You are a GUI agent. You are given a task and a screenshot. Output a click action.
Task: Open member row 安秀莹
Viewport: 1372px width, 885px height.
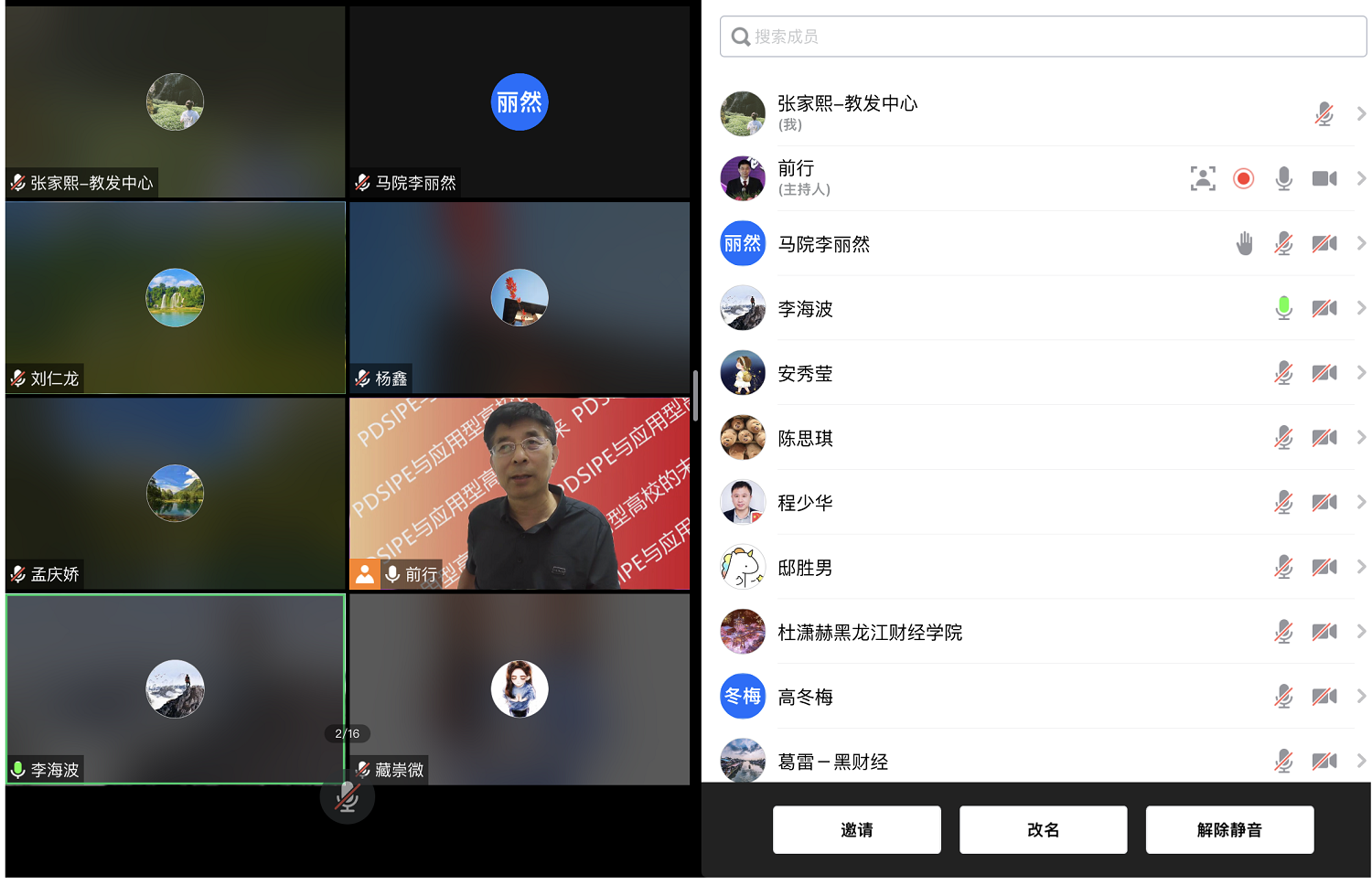click(x=1006, y=373)
